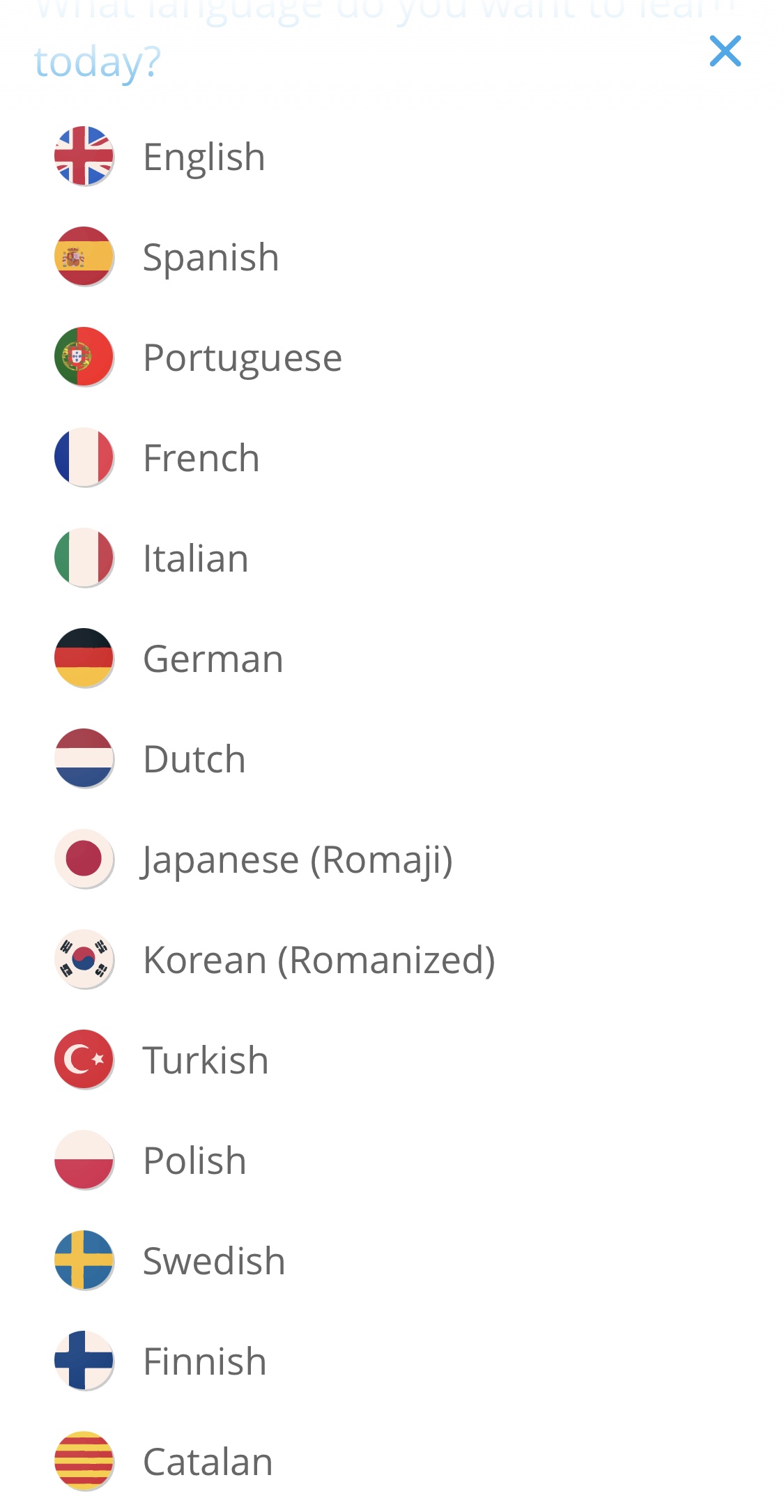Image resolution: width=784 pixels, height=1512 pixels.
Task: Select Dutch to learn
Action: 194,759
